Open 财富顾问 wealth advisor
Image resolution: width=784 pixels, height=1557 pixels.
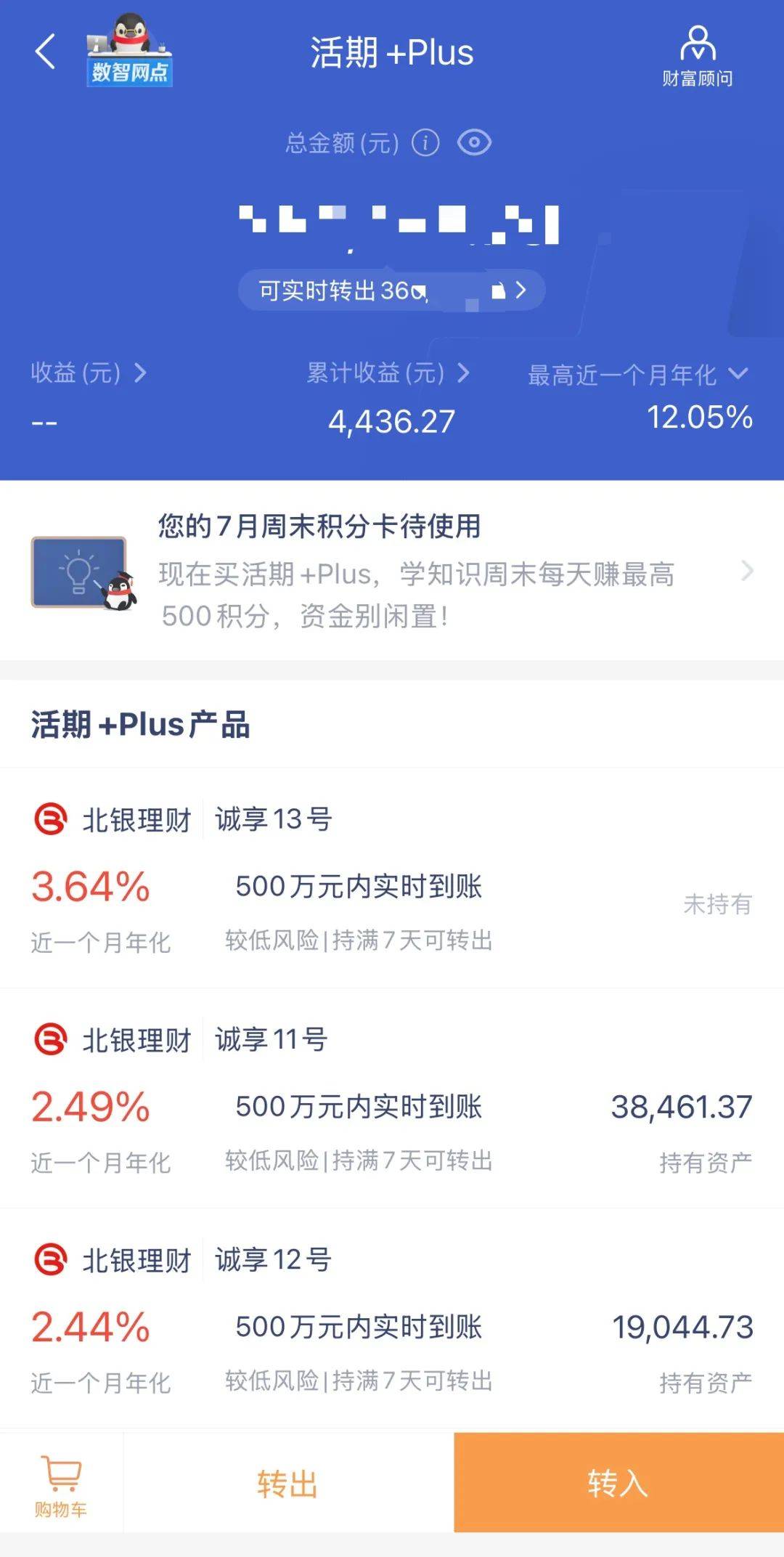[x=697, y=57]
